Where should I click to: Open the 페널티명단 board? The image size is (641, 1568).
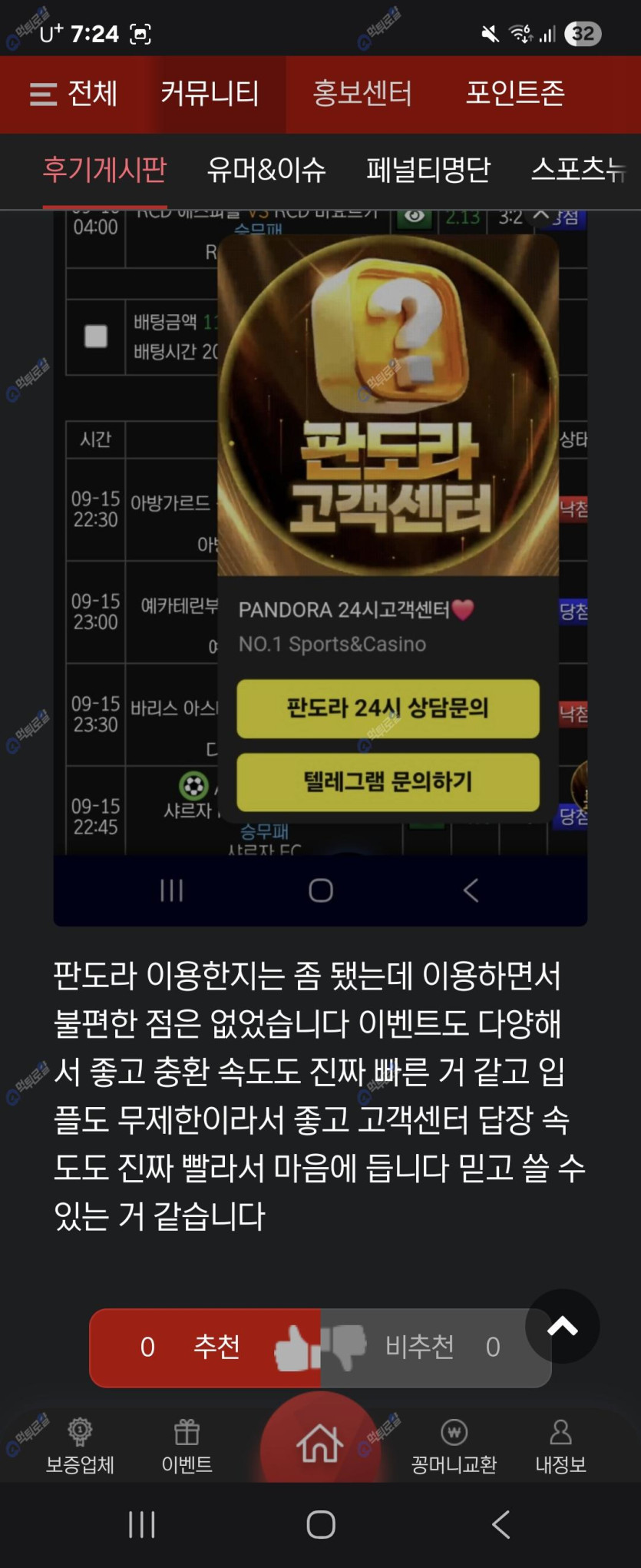428,169
